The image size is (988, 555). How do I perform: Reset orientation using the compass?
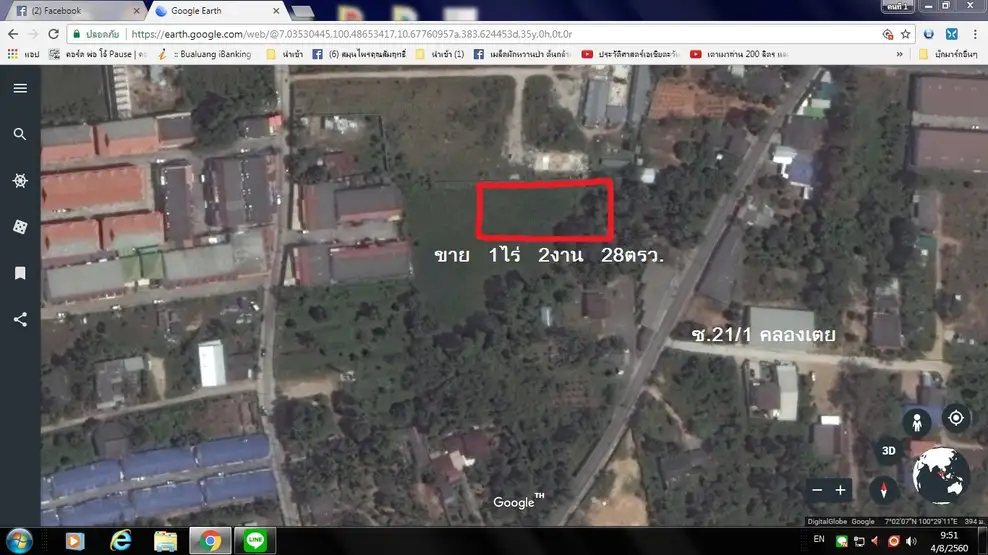pyautogui.click(x=884, y=490)
